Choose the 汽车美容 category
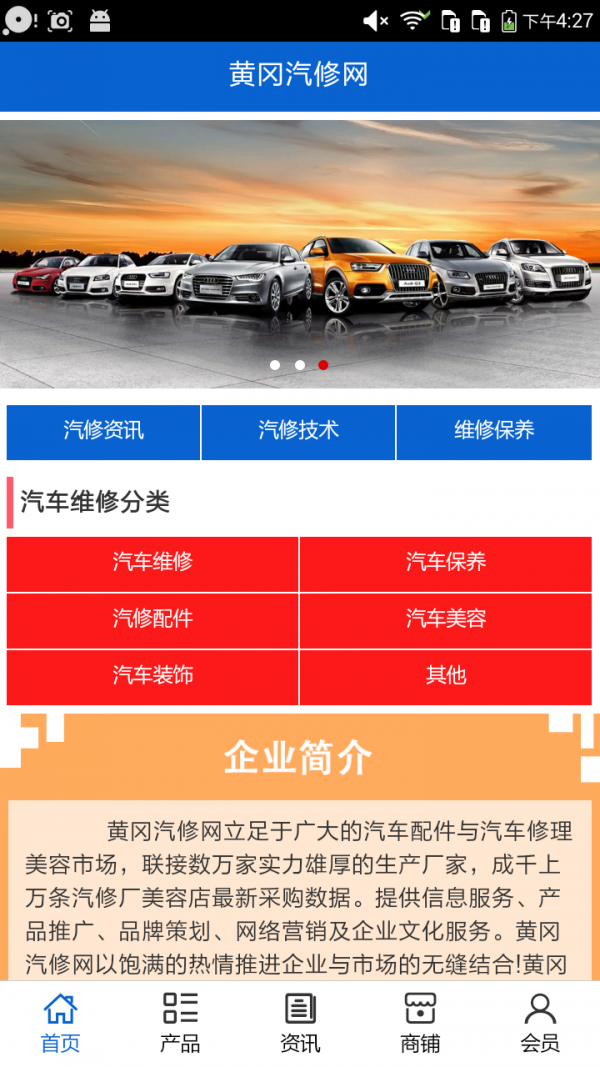This screenshot has width=600, height=1067. pos(446,620)
